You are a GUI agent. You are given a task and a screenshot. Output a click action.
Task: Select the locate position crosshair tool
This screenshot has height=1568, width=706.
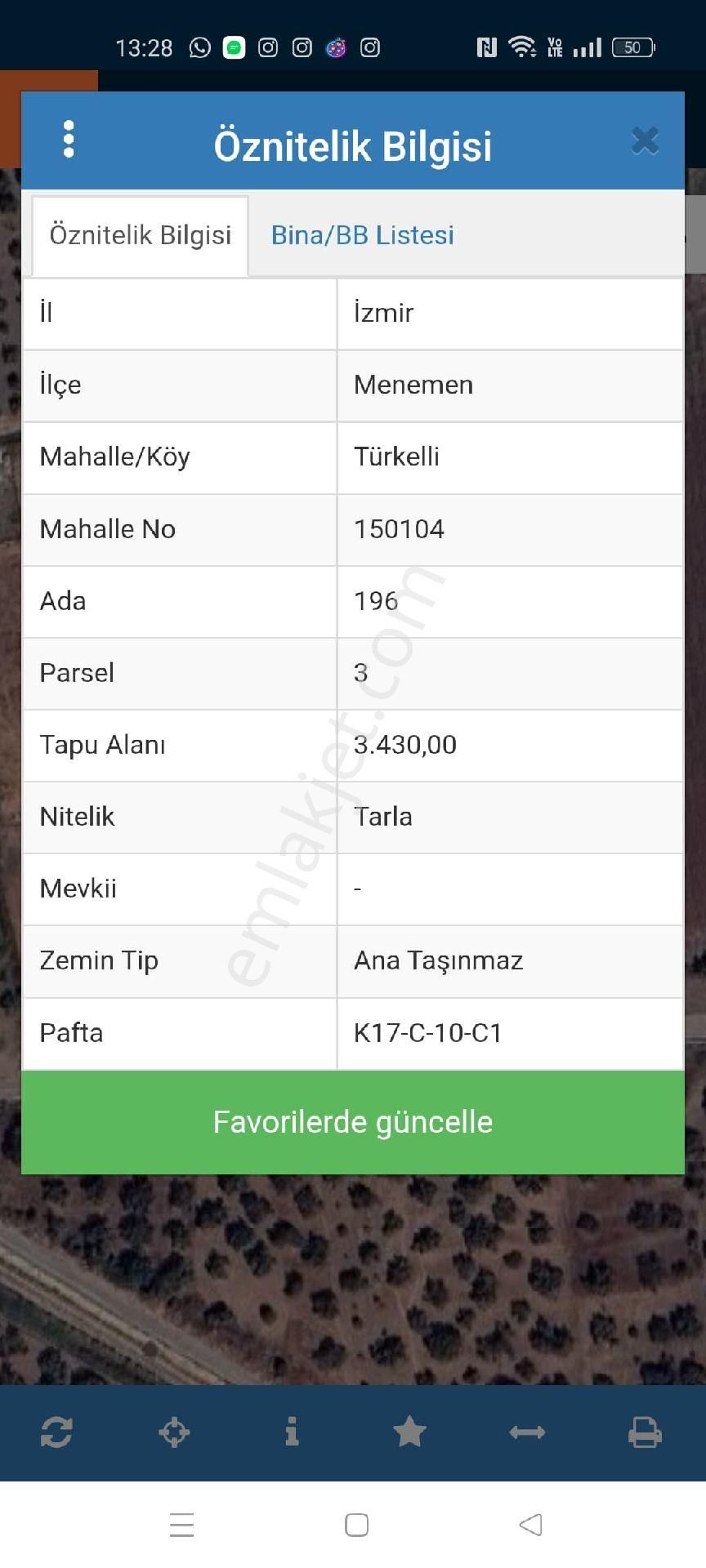tap(173, 1432)
